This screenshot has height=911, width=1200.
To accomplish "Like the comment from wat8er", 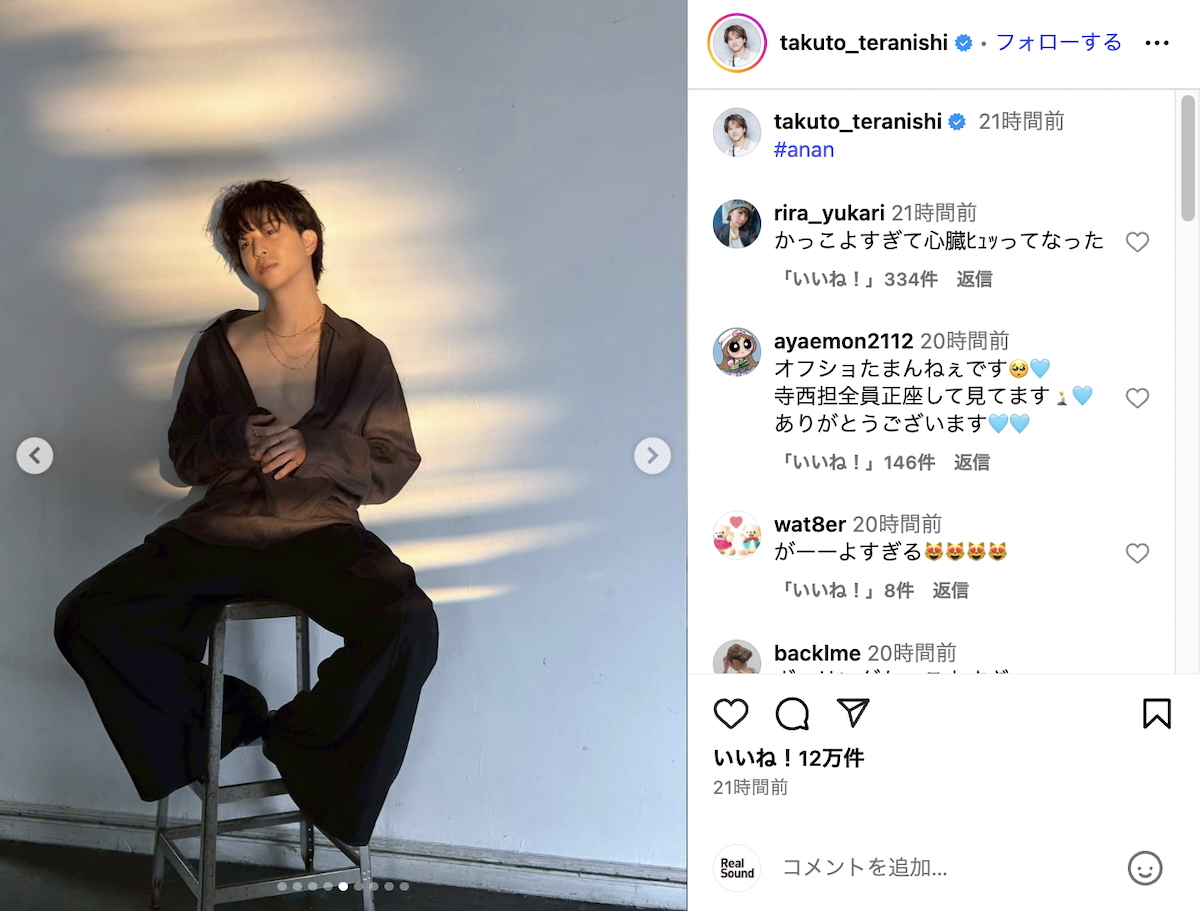I will (x=1137, y=553).
